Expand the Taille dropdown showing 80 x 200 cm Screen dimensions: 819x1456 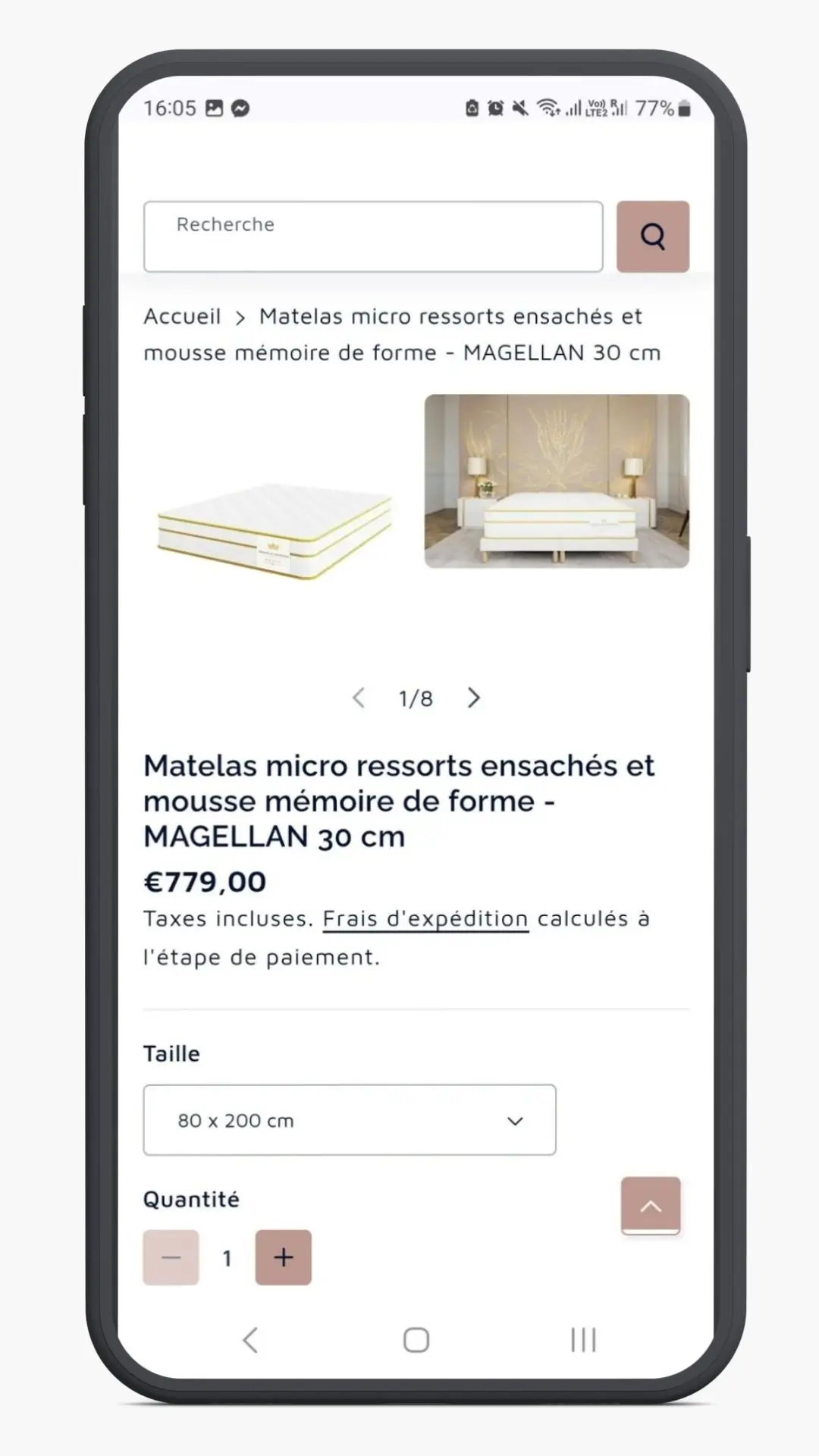(x=349, y=1120)
